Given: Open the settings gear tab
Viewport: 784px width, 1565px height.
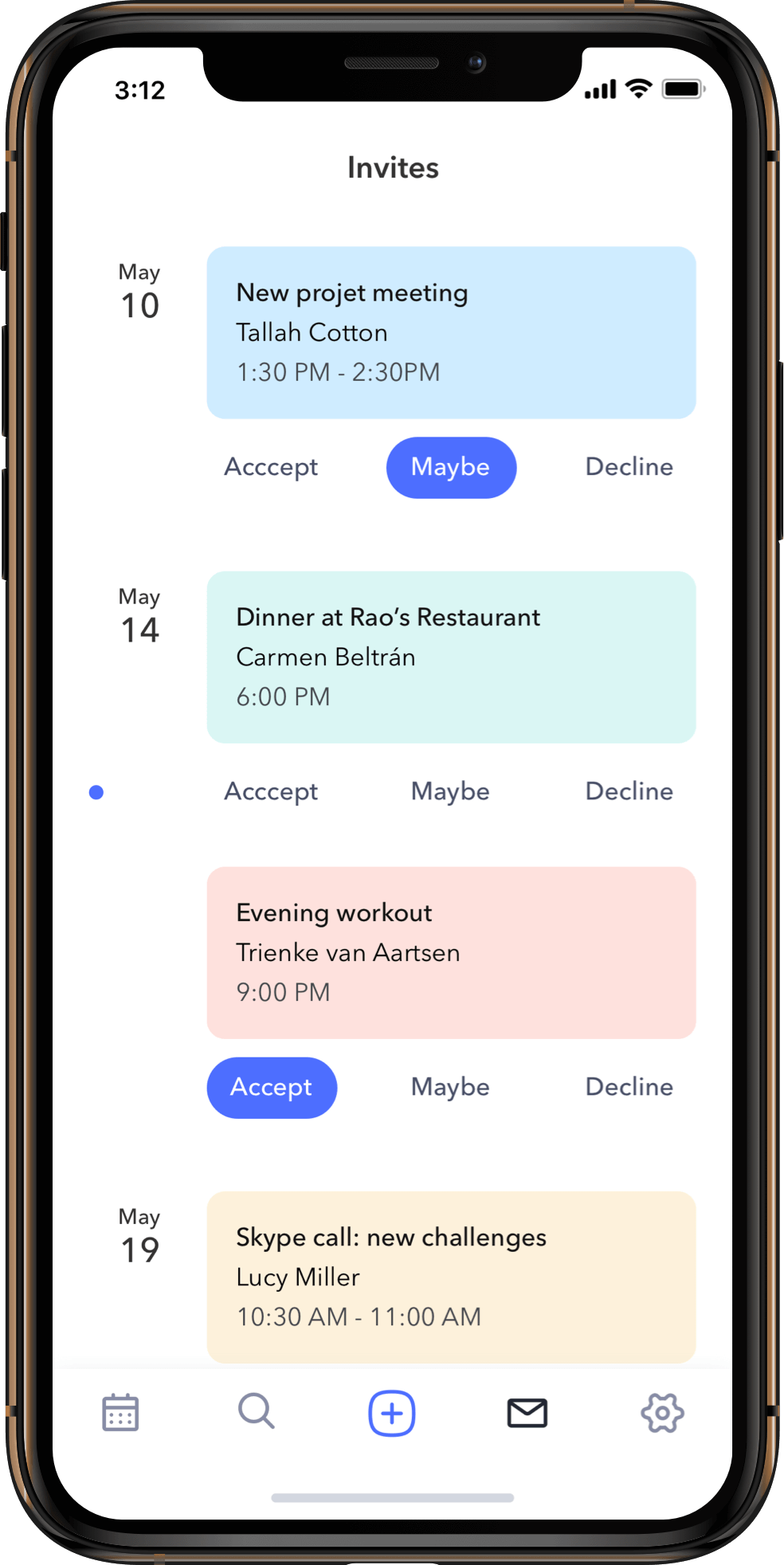Looking at the screenshot, I should click(662, 1413).
